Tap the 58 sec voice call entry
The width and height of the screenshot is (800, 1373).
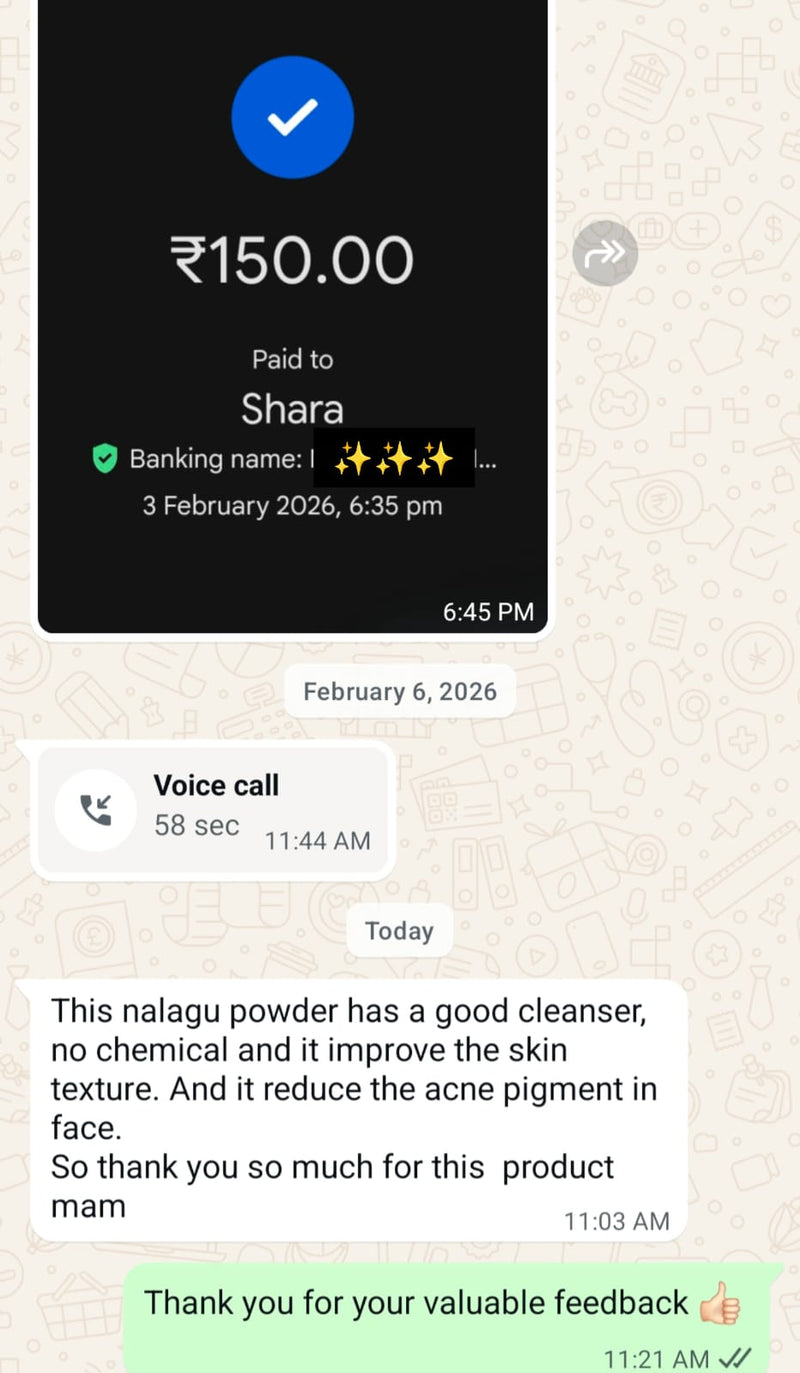pyautogui.click(x=212, y=810)
